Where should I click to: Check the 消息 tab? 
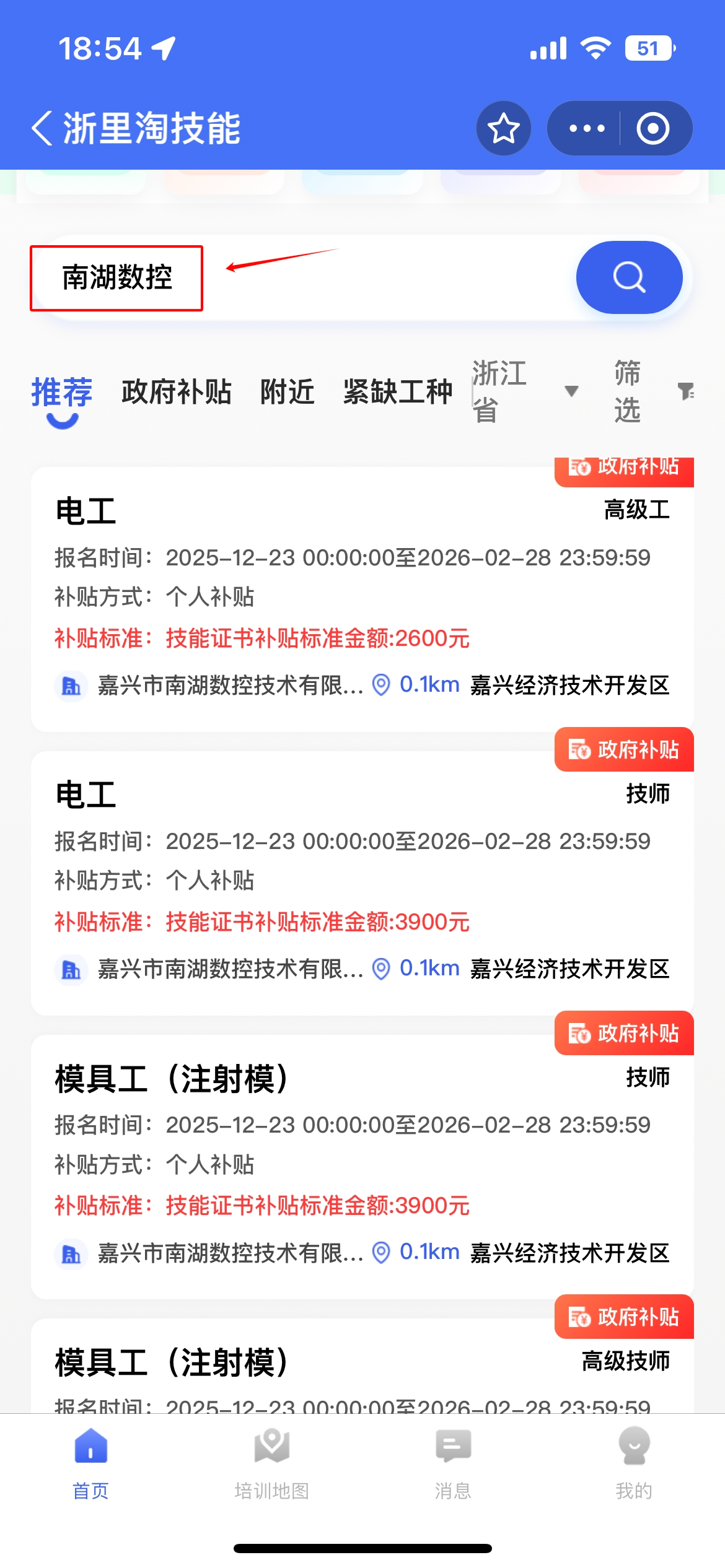pyautogui.click(x=453, y=1464)
